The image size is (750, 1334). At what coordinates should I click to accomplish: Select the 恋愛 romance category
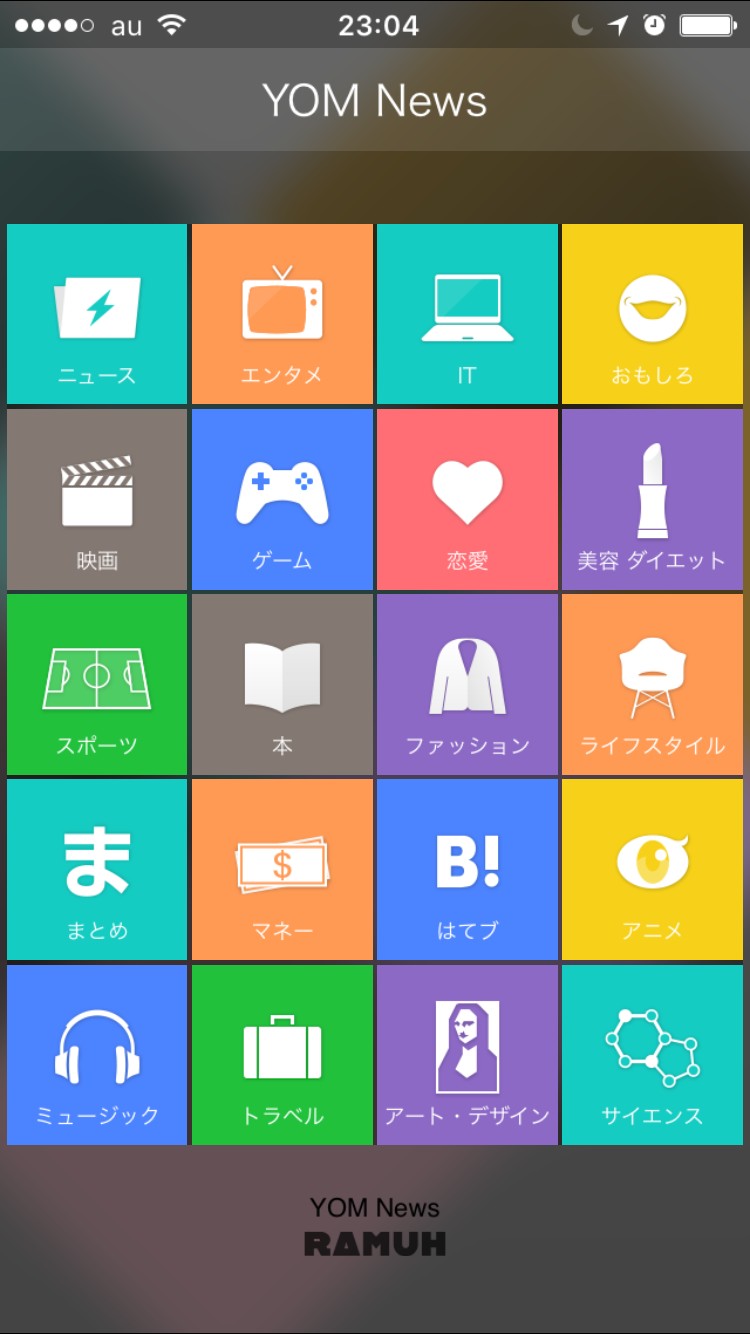467,499
